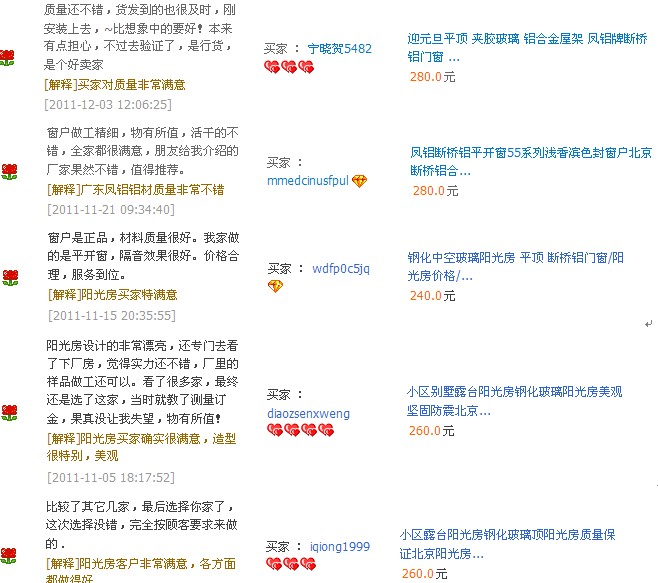The width and height of the screenshot is (658, 583).
Task: Open buyer iqiong1999's profile
Action: click(x=340, y=546)
